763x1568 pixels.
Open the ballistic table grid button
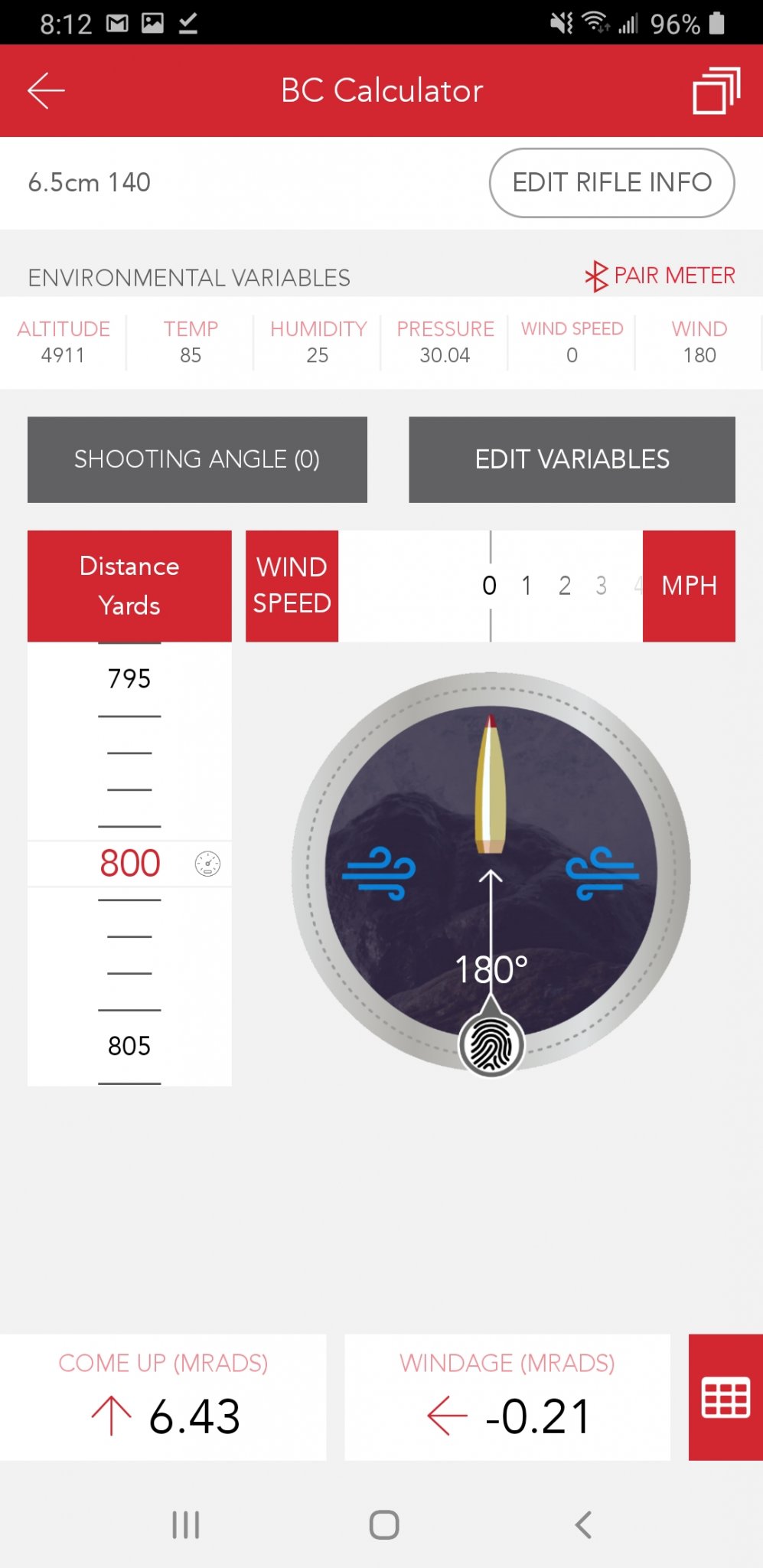click(x=726, y=1397)
